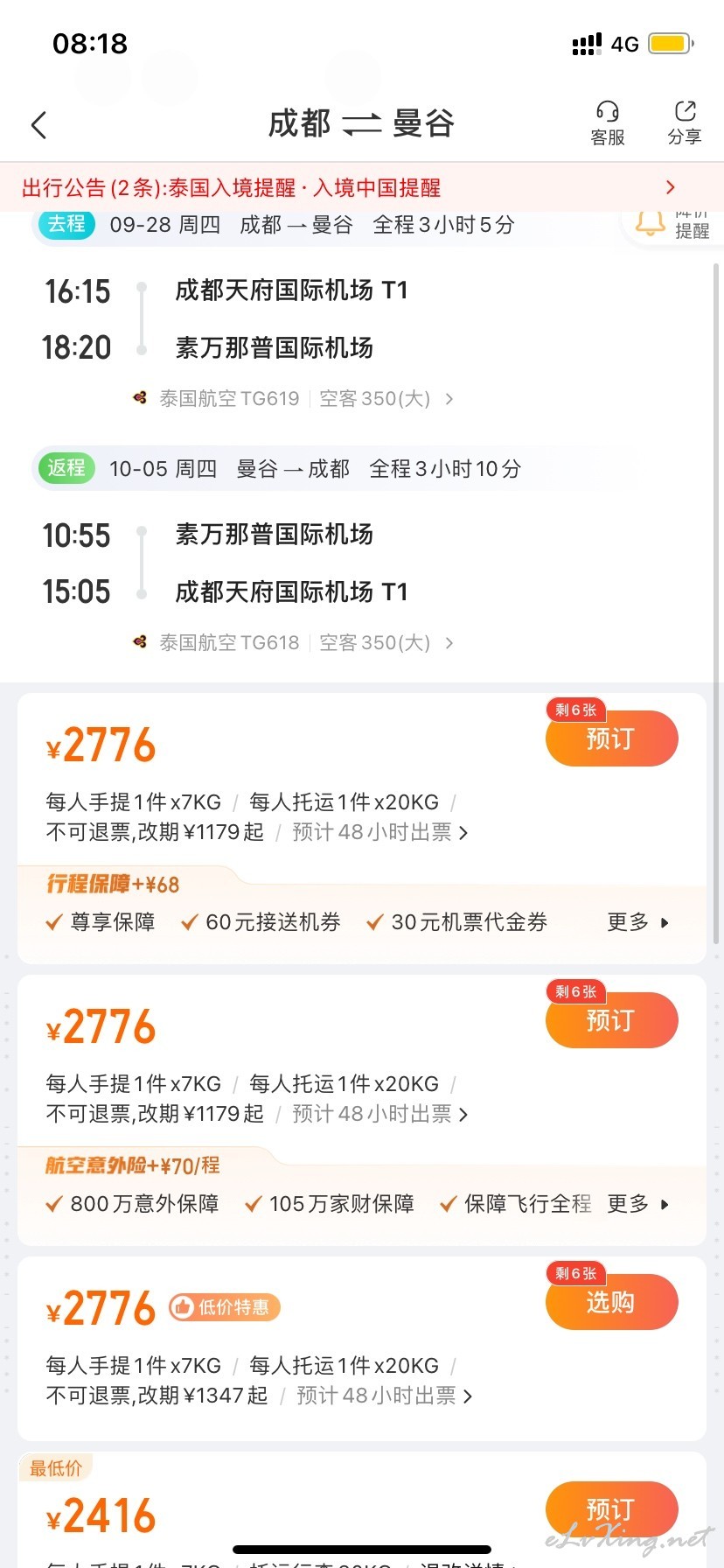Expand 更多 in the 航空意外险 section
Viewport: 724px width, 1568px height.
(637, 1204)
